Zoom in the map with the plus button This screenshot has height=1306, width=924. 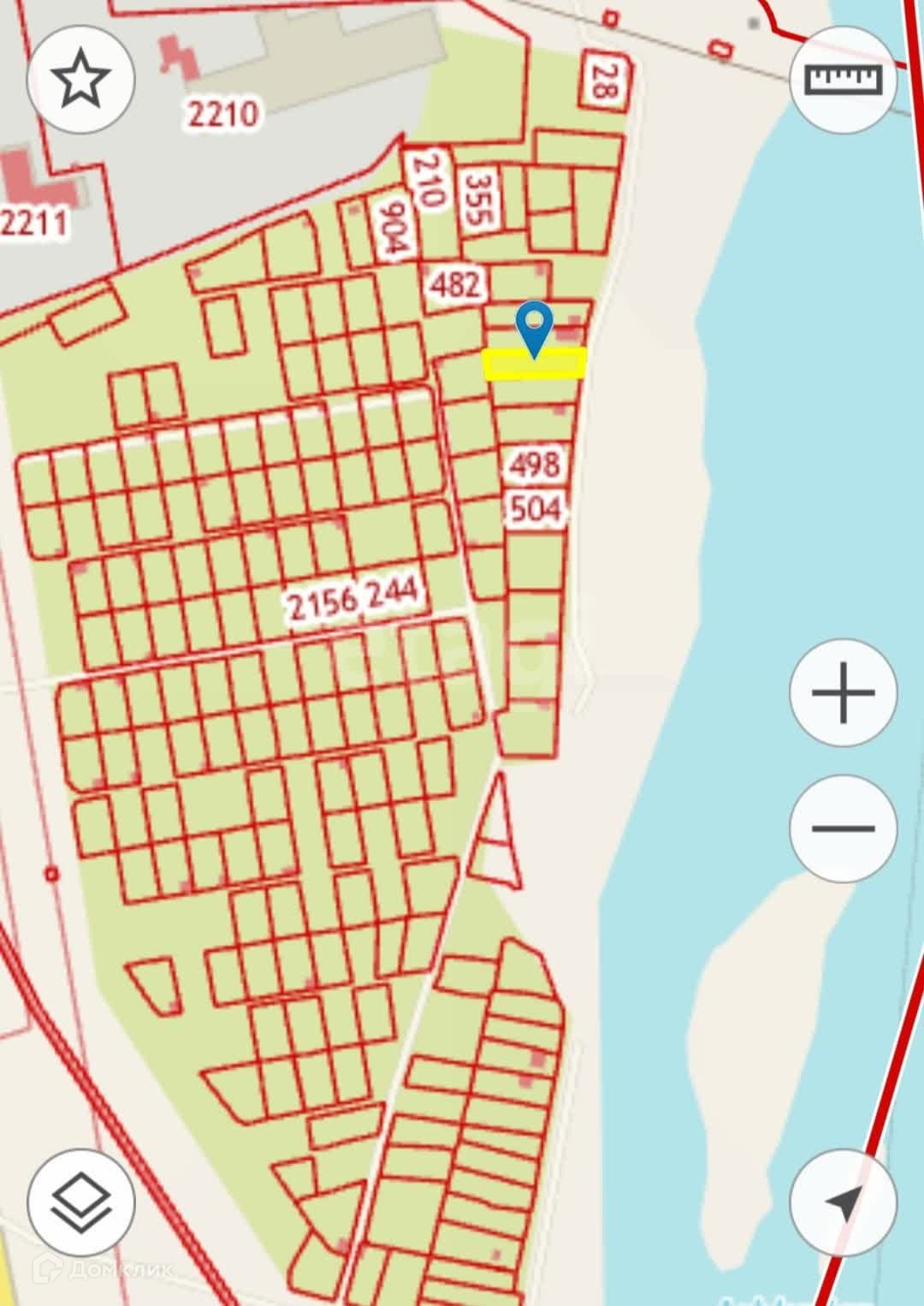click(843, 692)
